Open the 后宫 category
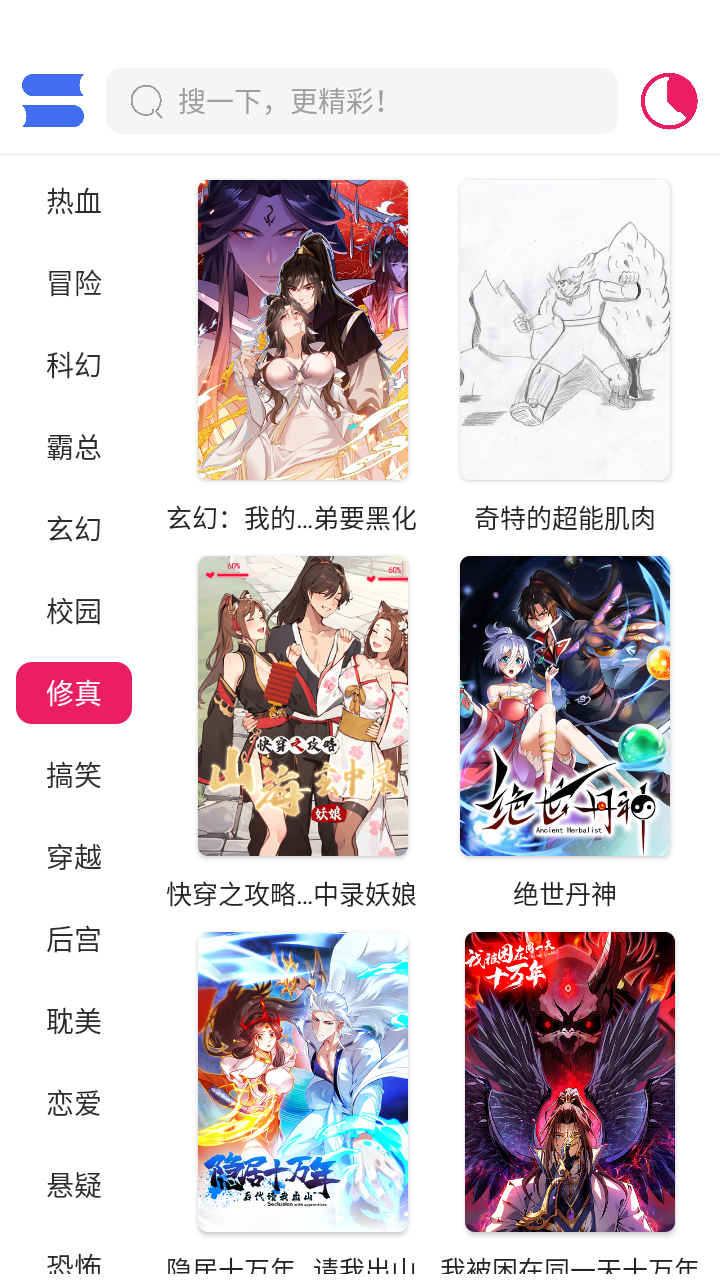This screenshot has height=1280, width=720. [74, 939]
